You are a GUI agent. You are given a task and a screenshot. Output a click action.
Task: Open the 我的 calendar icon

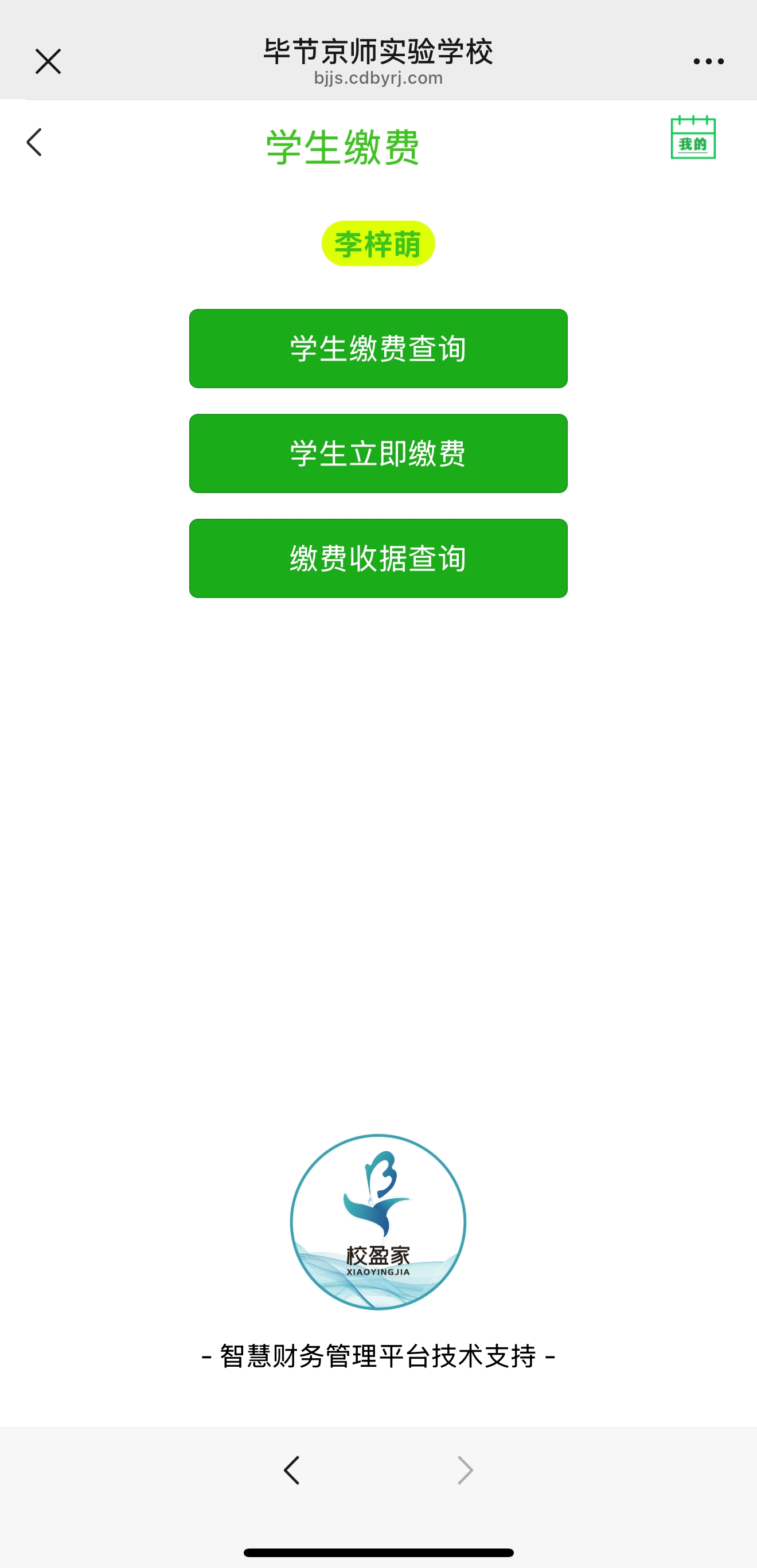pos(693,138)
